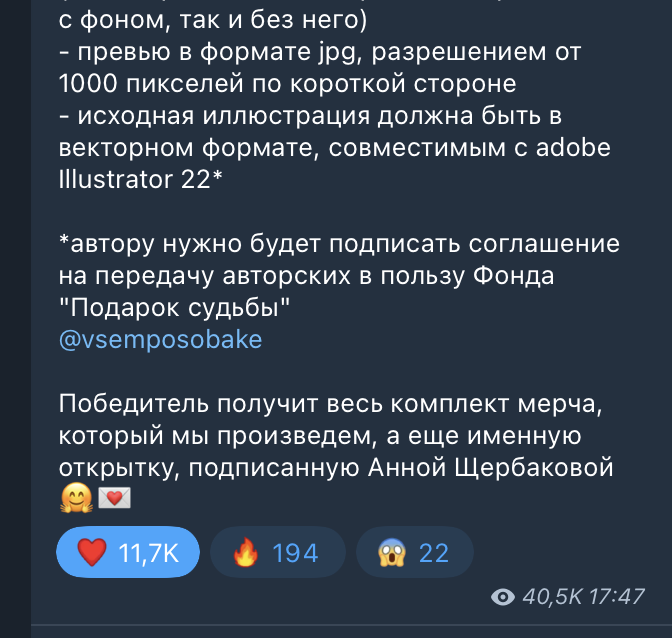
Task: Tap the heart reaction with 11,7K
Action: (x=128, y=553)
